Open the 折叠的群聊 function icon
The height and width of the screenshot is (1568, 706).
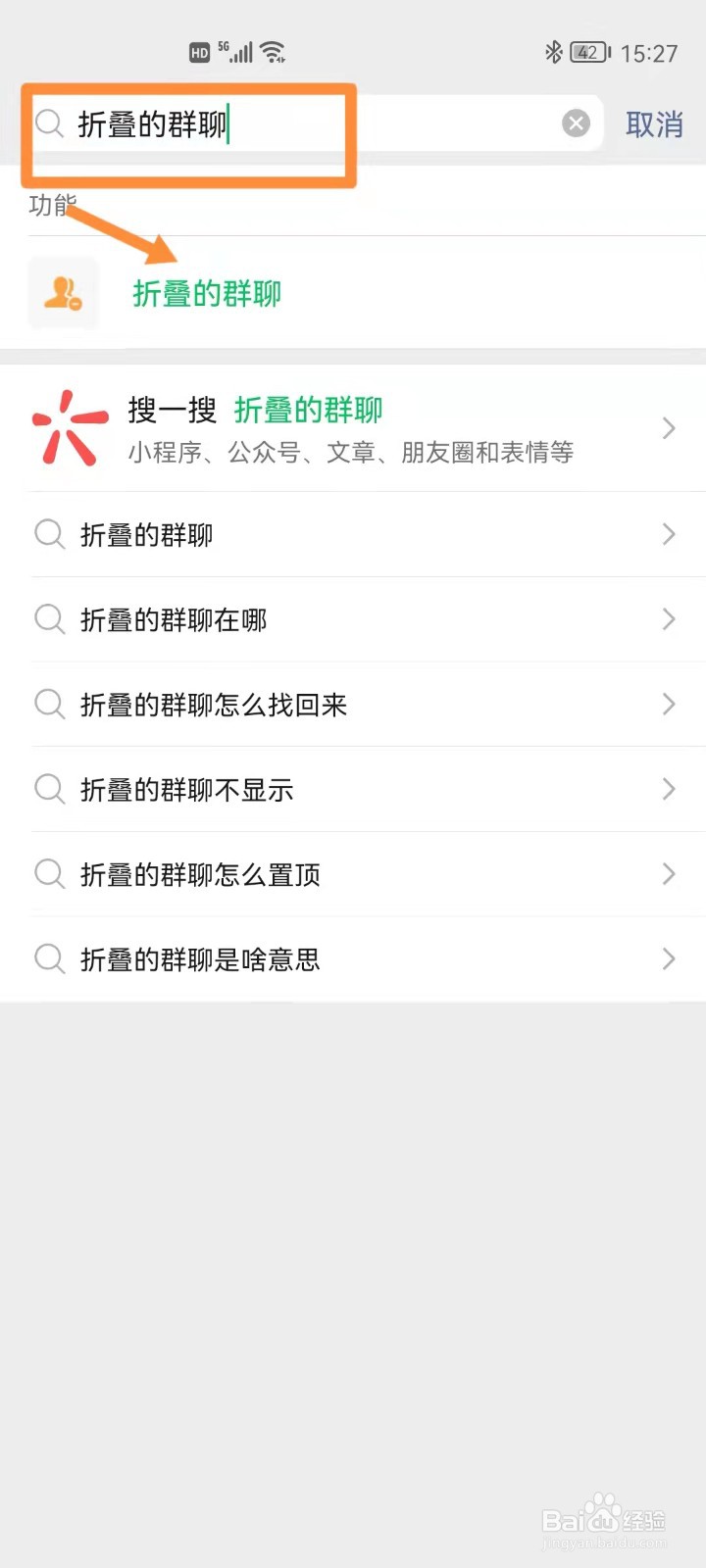click(x=63, y=292)
